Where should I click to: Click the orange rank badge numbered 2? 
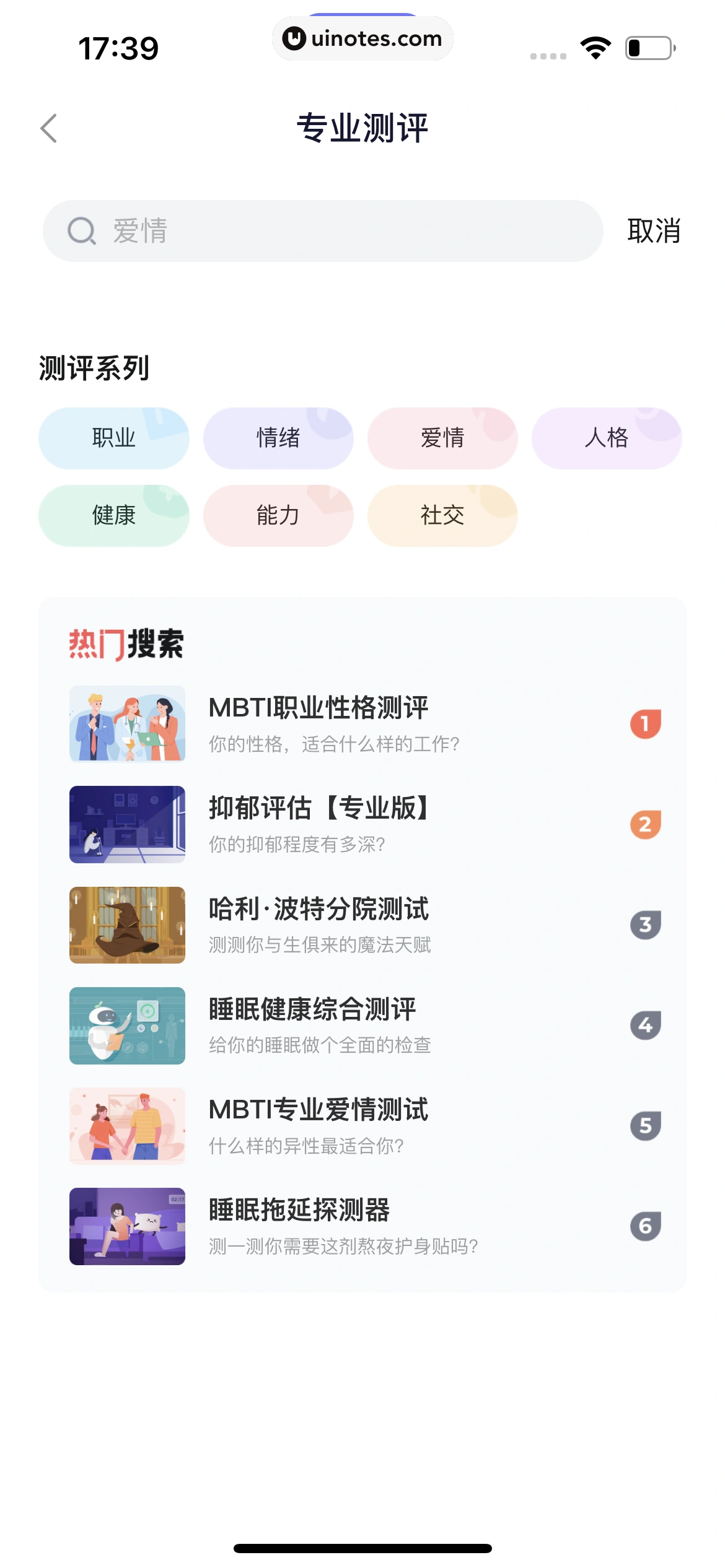point(645,824)
